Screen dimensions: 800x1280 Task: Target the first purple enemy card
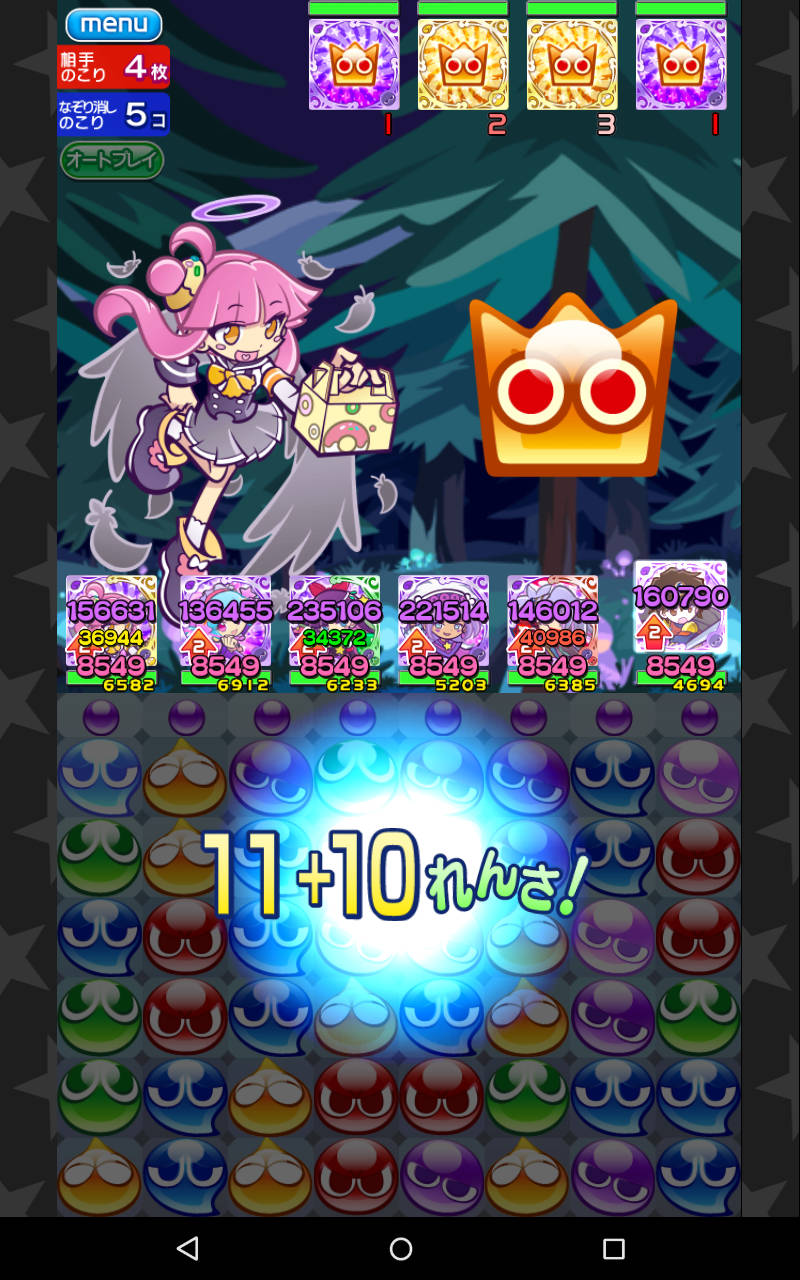click(354, 64)
